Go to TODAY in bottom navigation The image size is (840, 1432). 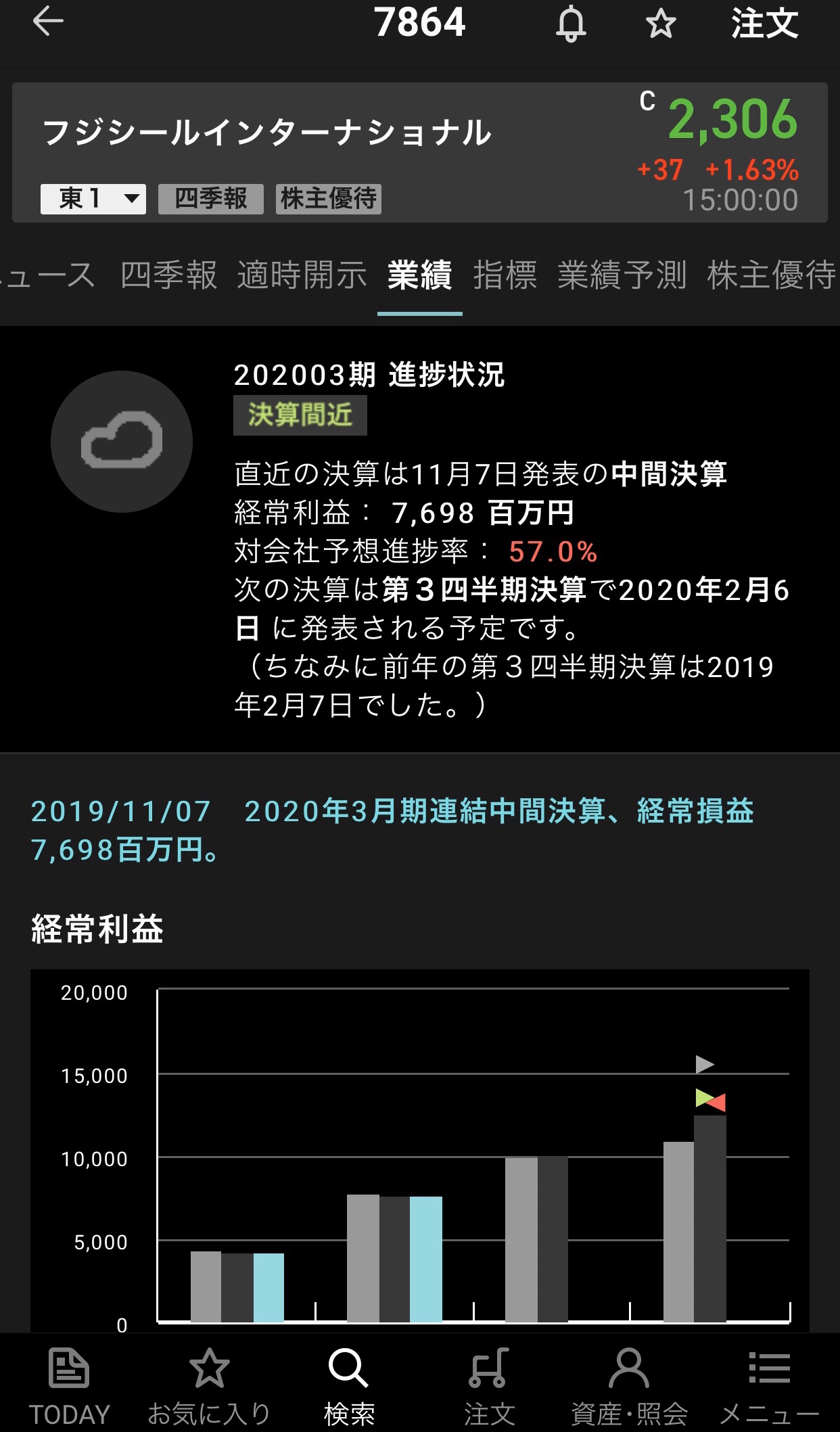coord(69,1385)
